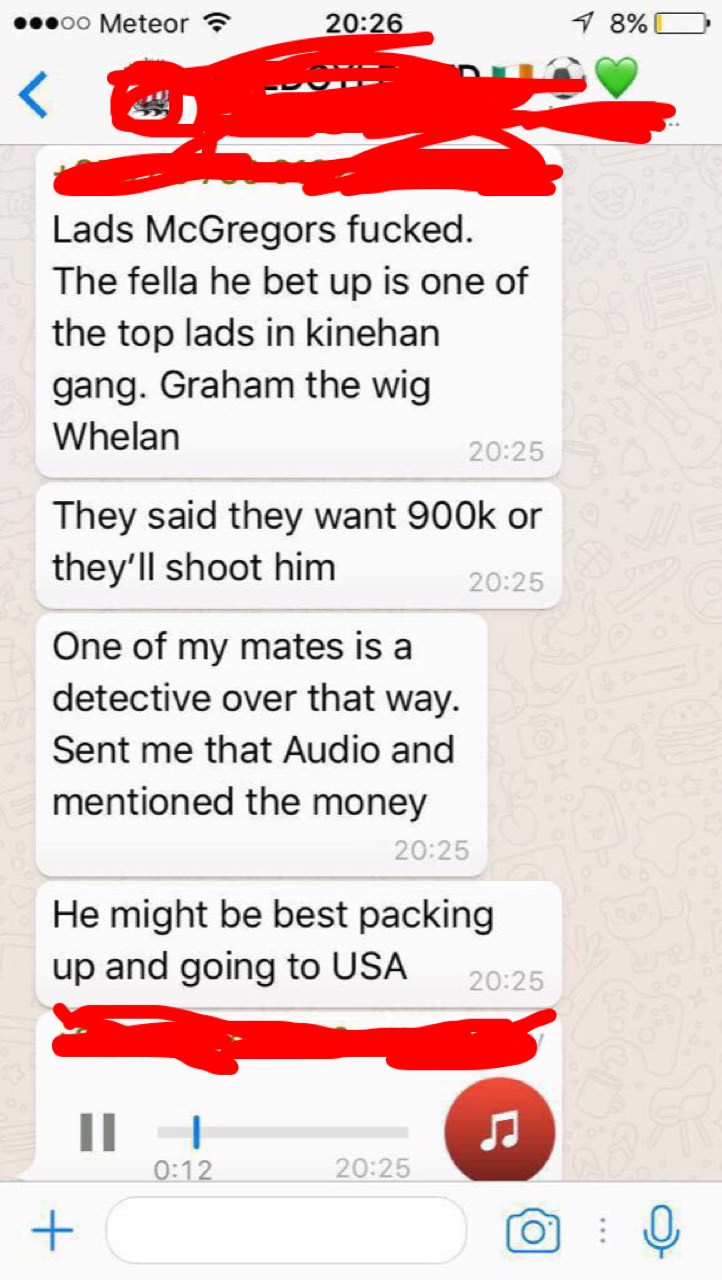Go back to the chat list
Image resolution: width=722 pixels, height=1280 pixels.
(33, 94)
